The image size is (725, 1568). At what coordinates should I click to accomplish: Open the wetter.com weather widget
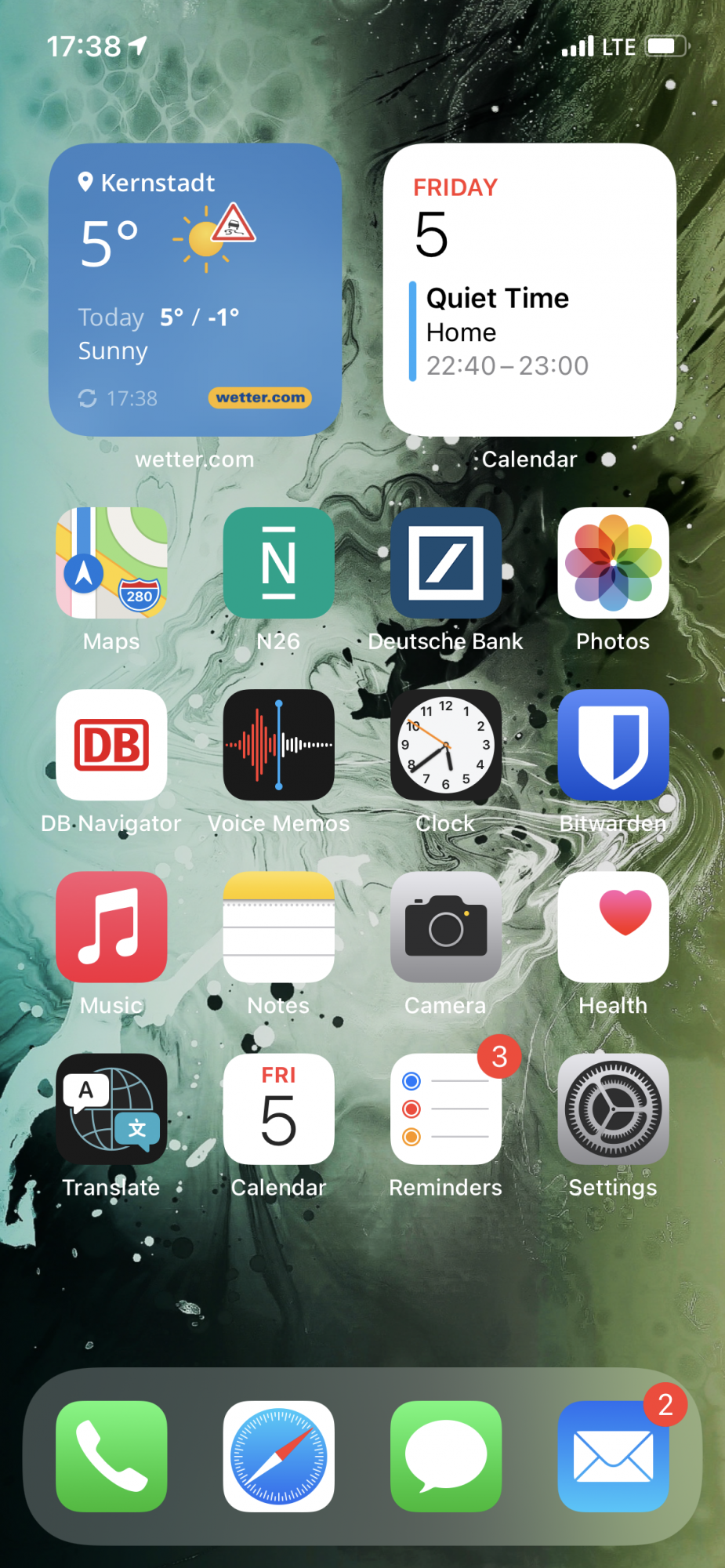194,289
